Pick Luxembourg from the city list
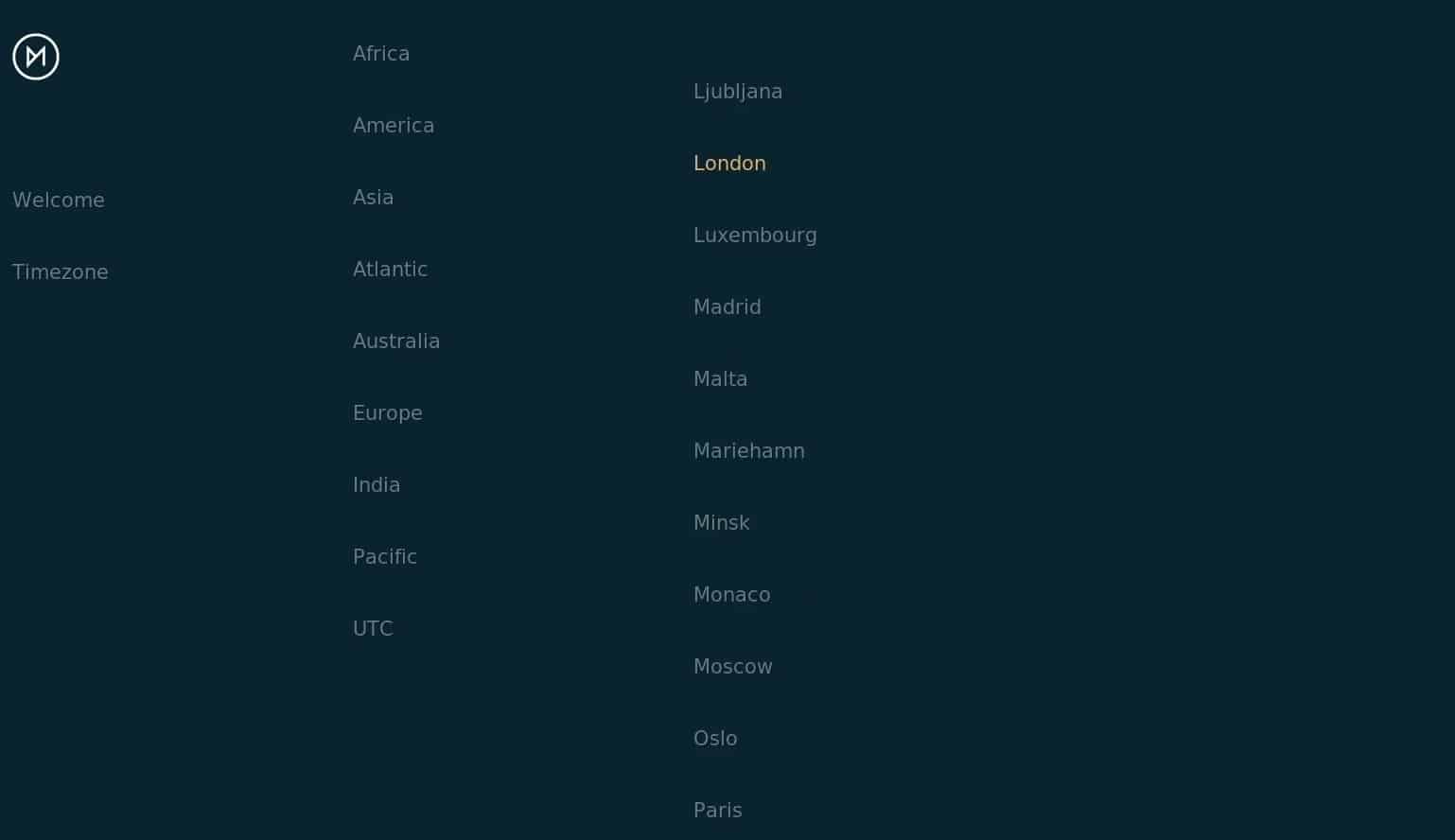 click(755, 236)
